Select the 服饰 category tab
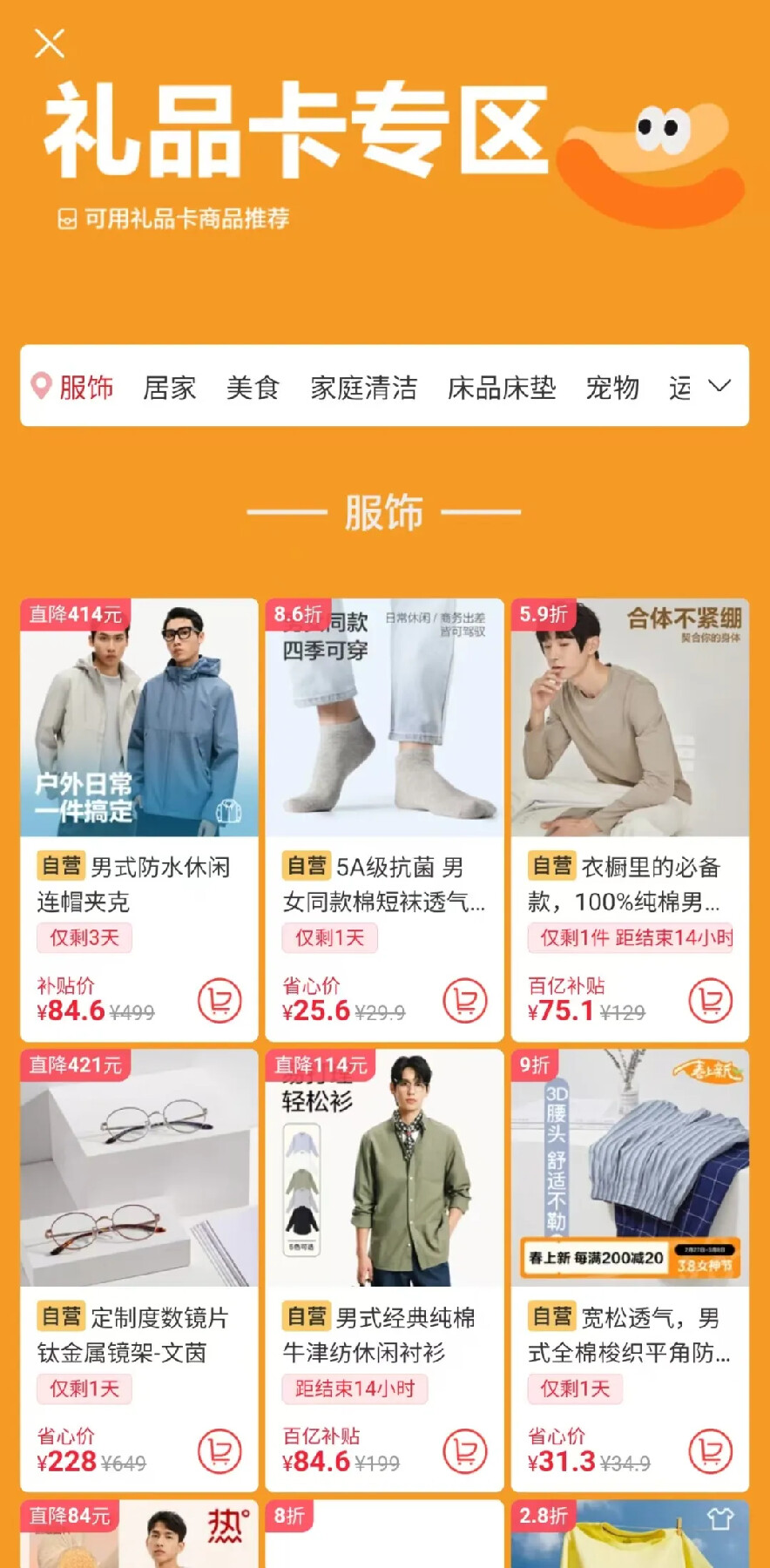 (73, 387)
